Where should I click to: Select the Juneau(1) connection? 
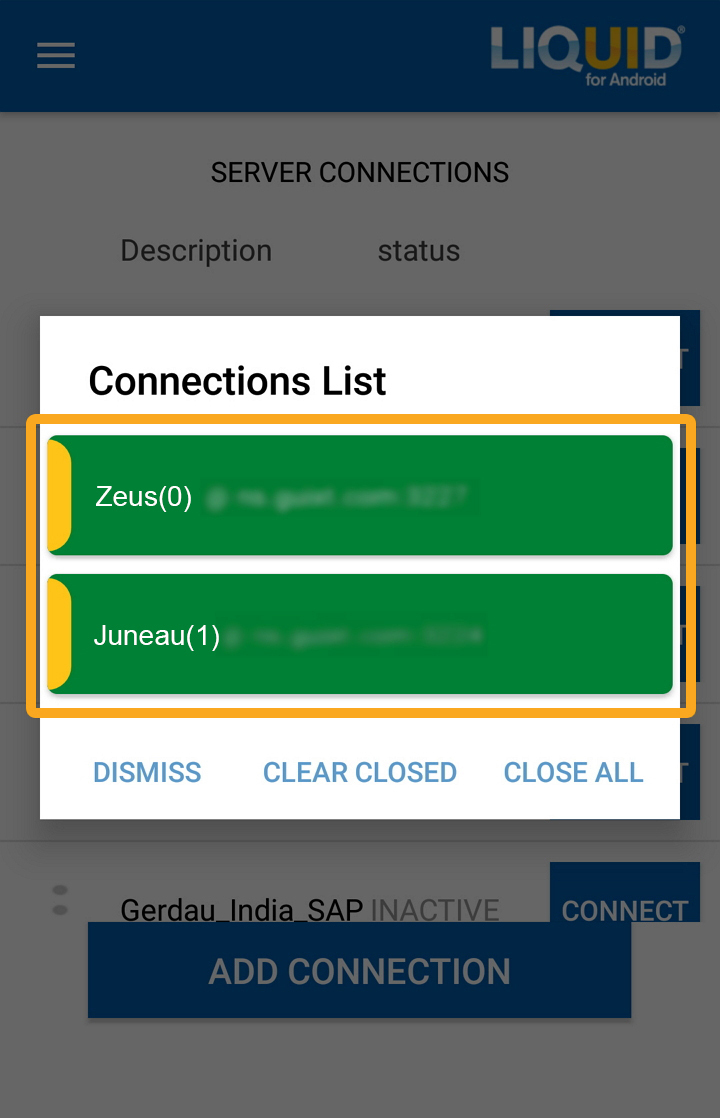(360, 634)
